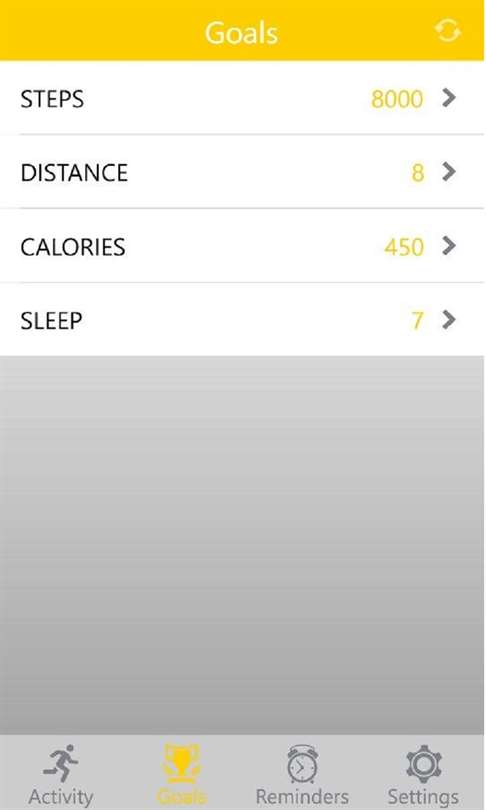Viewport: 486px width, 810px height.
Task: Tap the sync refresh icon
Action: (447, 30)
